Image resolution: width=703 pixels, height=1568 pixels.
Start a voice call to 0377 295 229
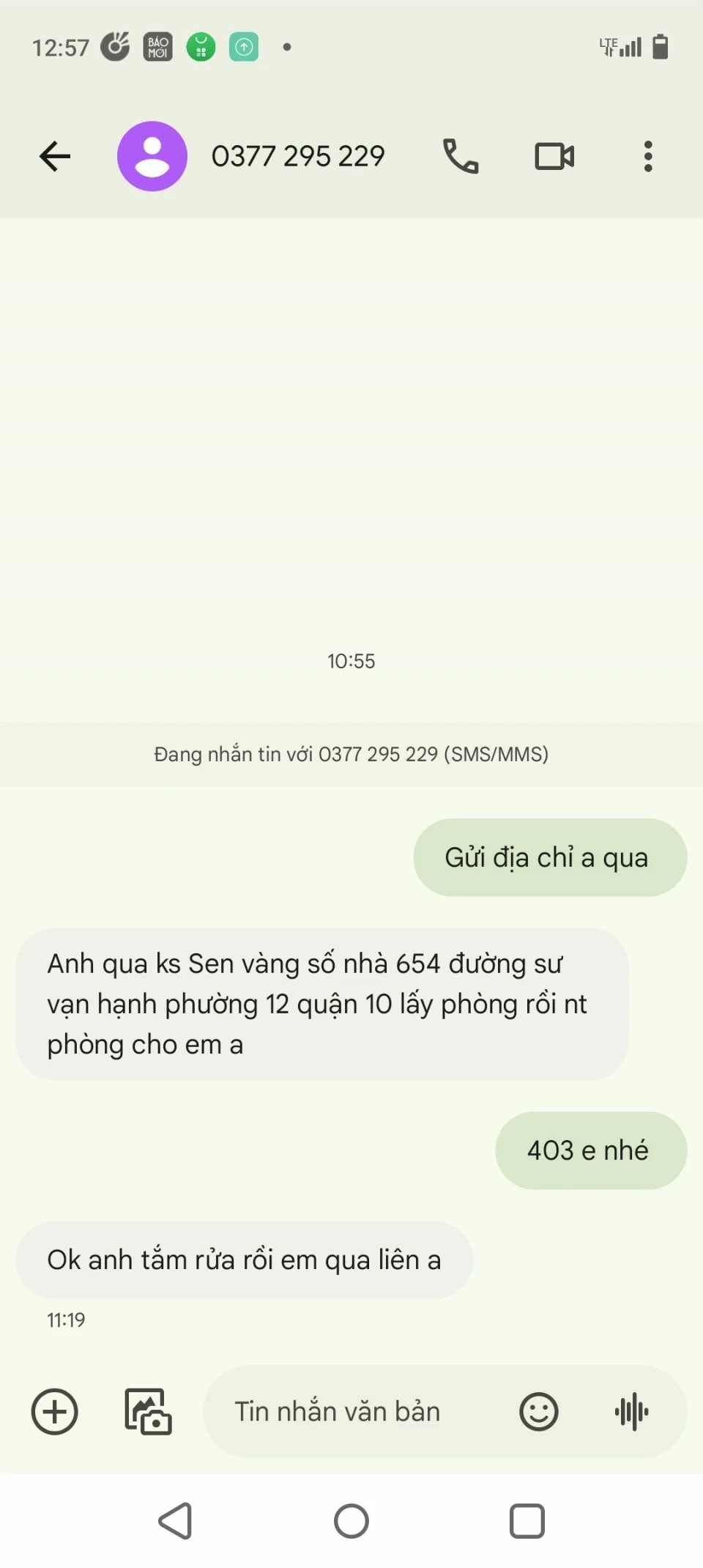pyautogui.click(x=461, y=156)
